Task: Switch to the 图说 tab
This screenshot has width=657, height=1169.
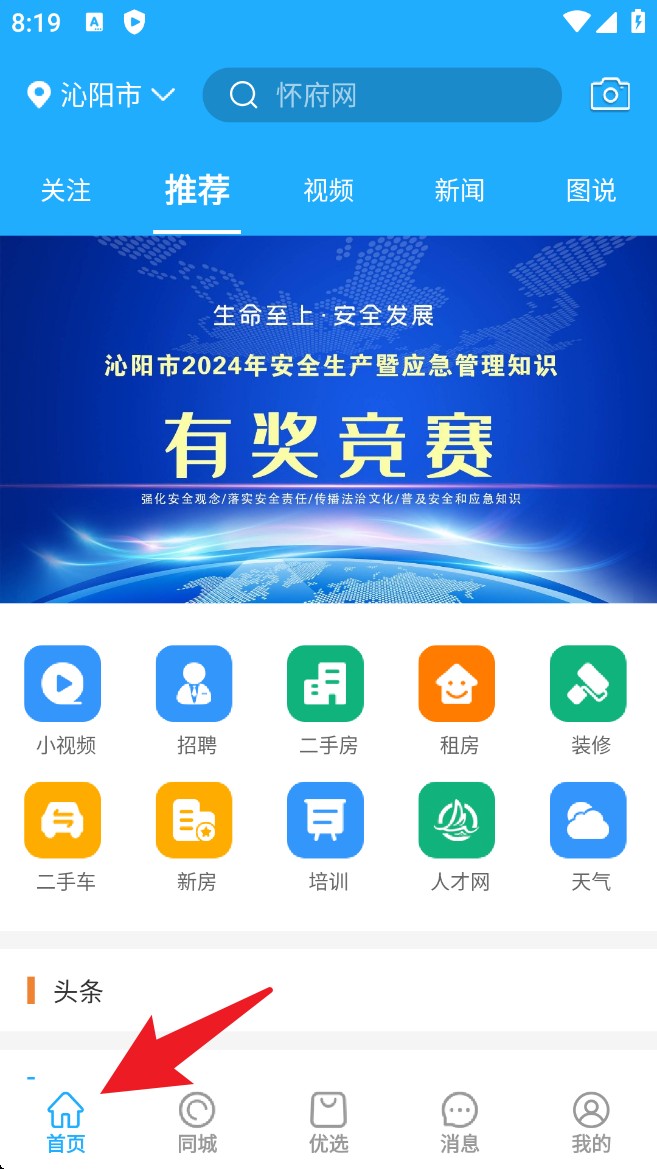Action: [x=591, y=190]
